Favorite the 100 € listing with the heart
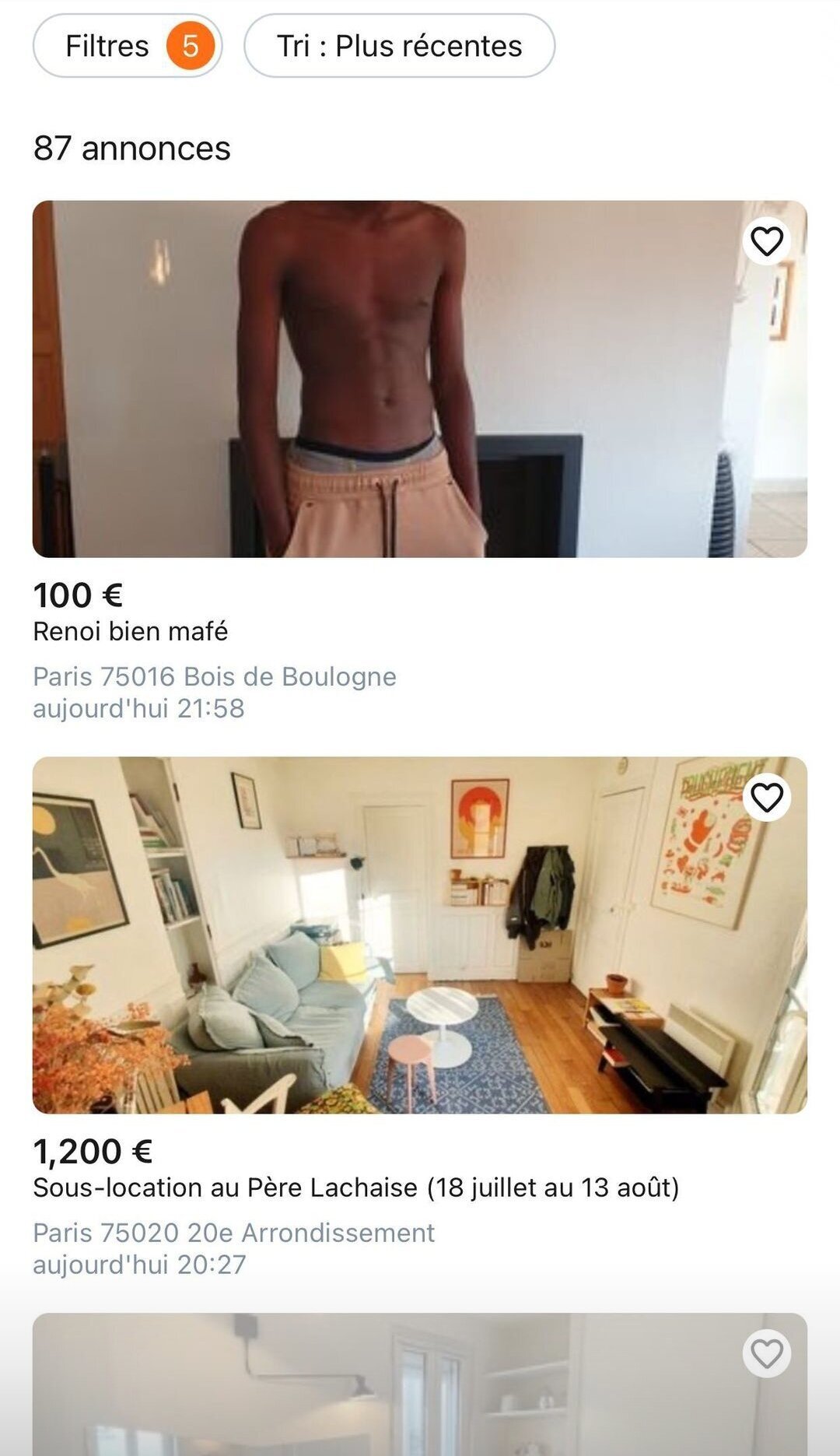 pyautogui.click(x=767, y=241)
